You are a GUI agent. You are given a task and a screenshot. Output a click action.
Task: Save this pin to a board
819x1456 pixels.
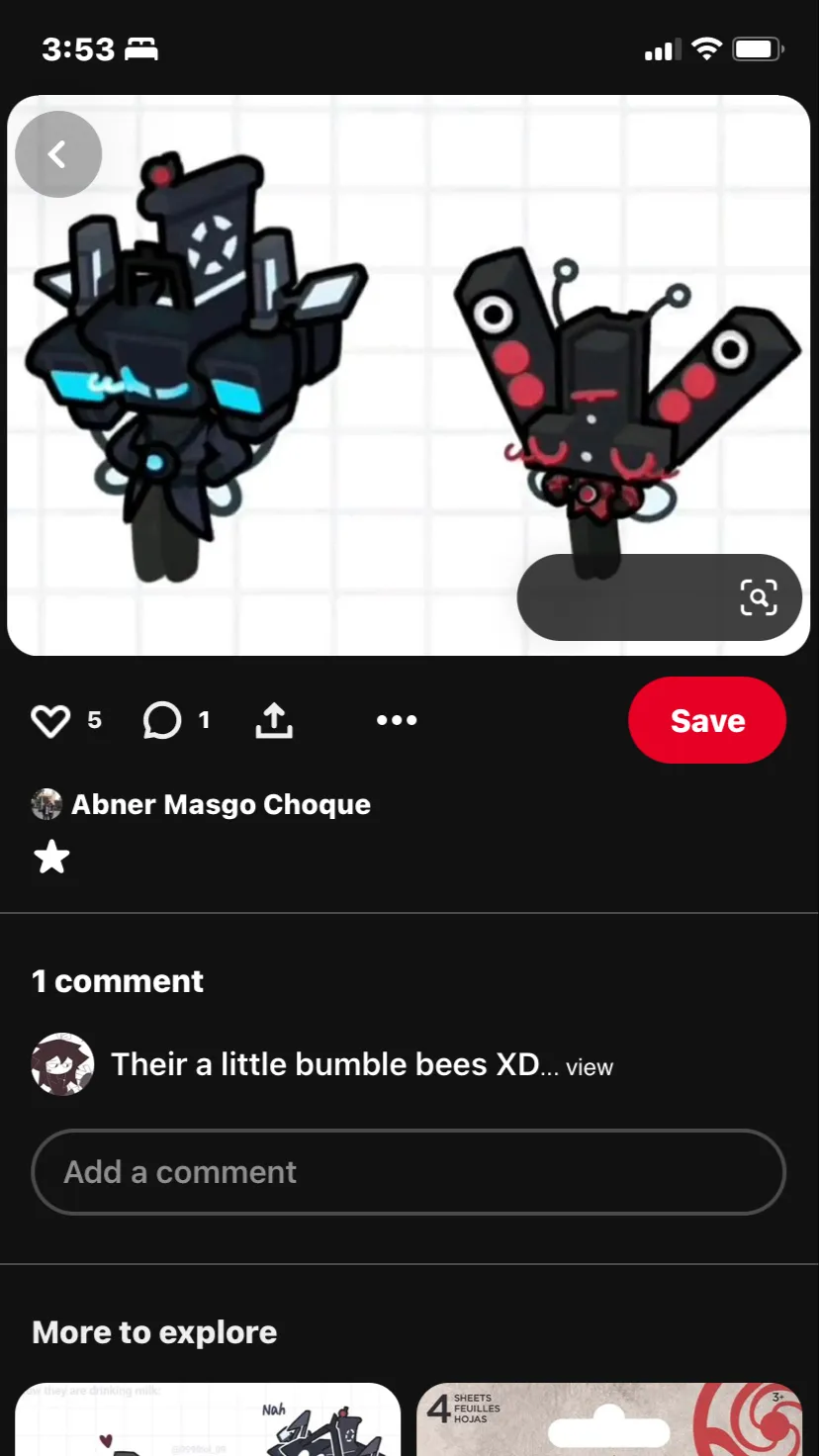coord(706,721)
